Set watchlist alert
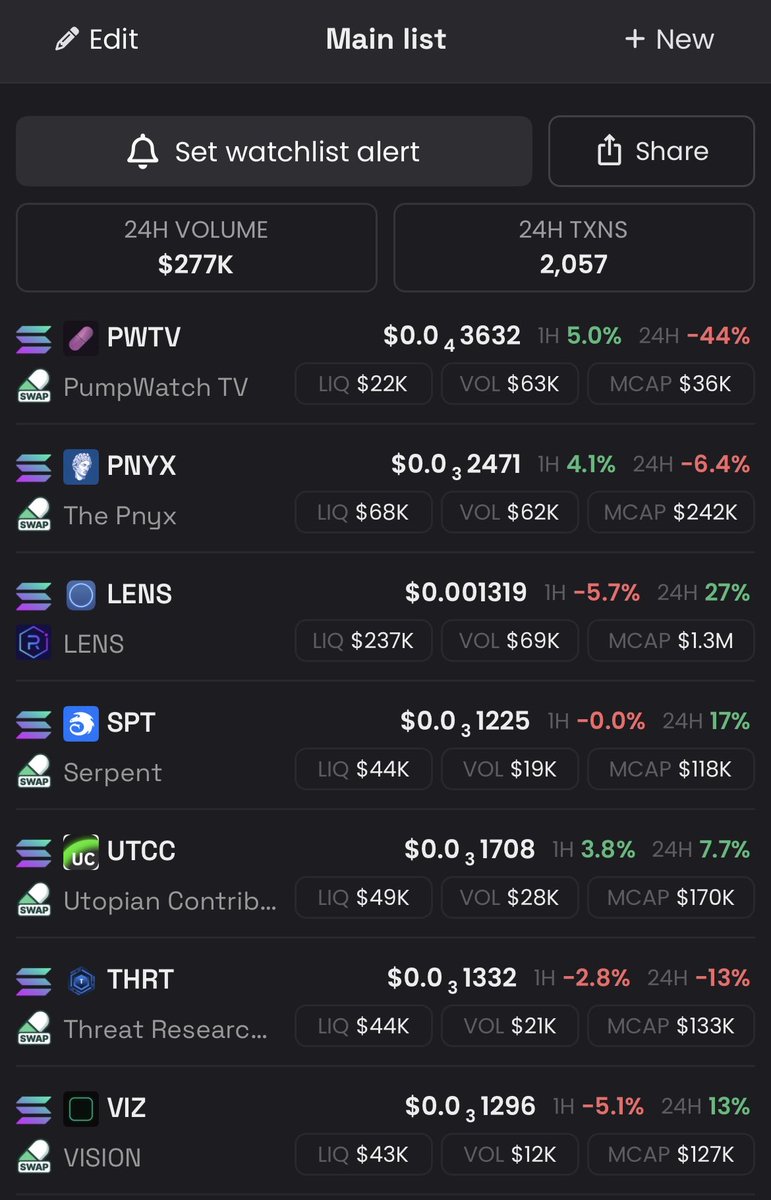The image size is (771, 1200). point(273,152)
